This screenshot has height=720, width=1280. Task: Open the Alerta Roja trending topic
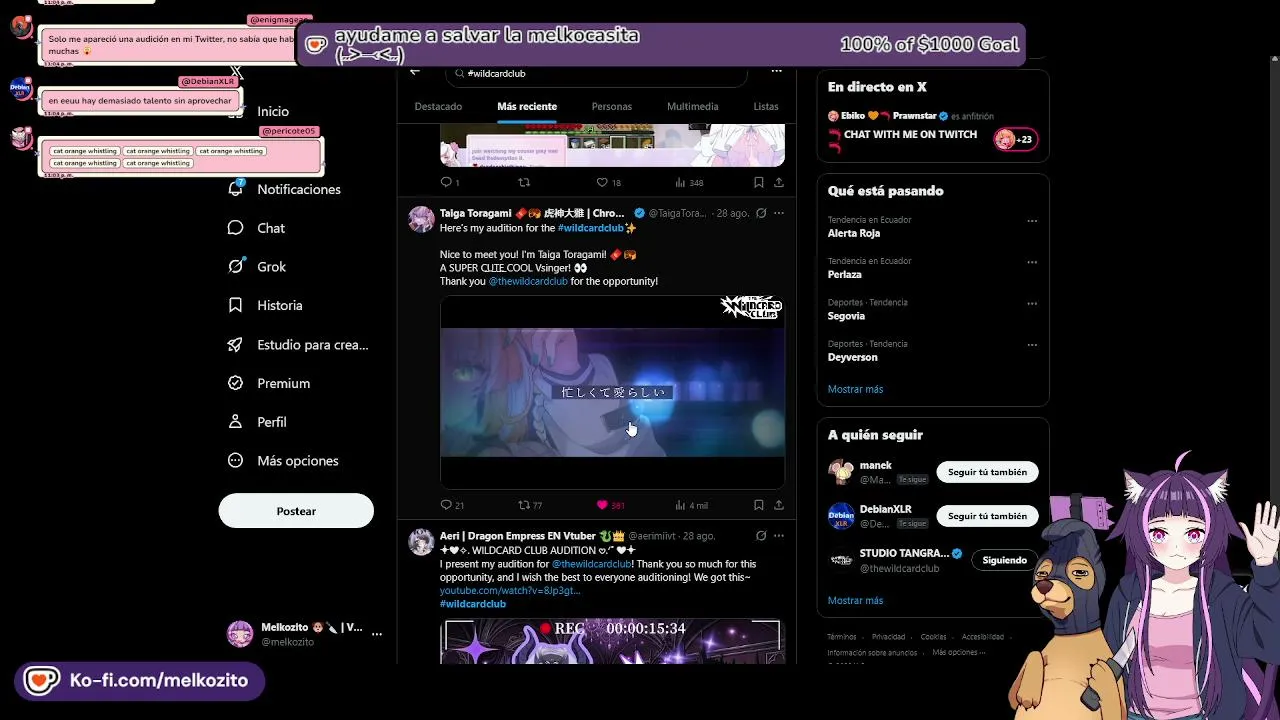tap(853, 233)
